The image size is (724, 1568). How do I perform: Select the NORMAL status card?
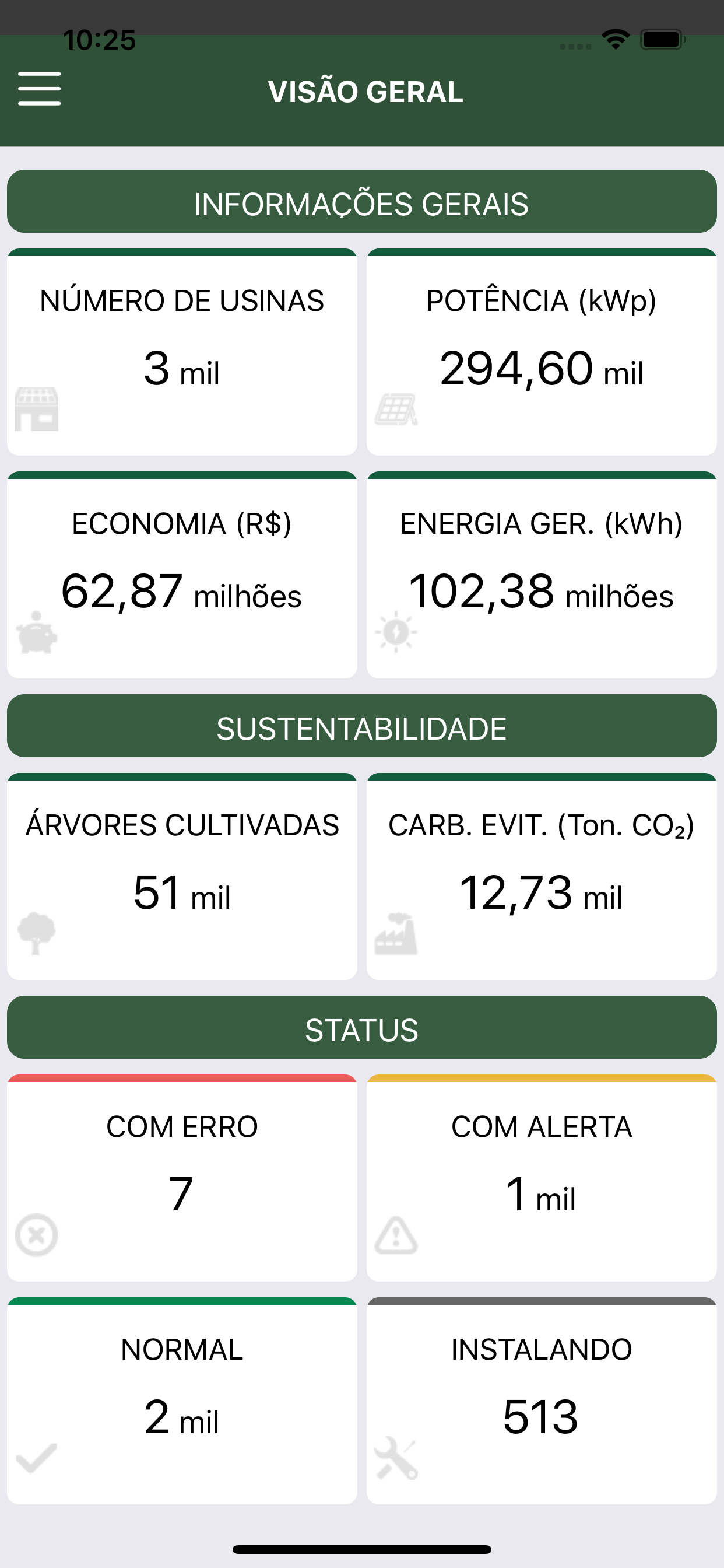181,1400
